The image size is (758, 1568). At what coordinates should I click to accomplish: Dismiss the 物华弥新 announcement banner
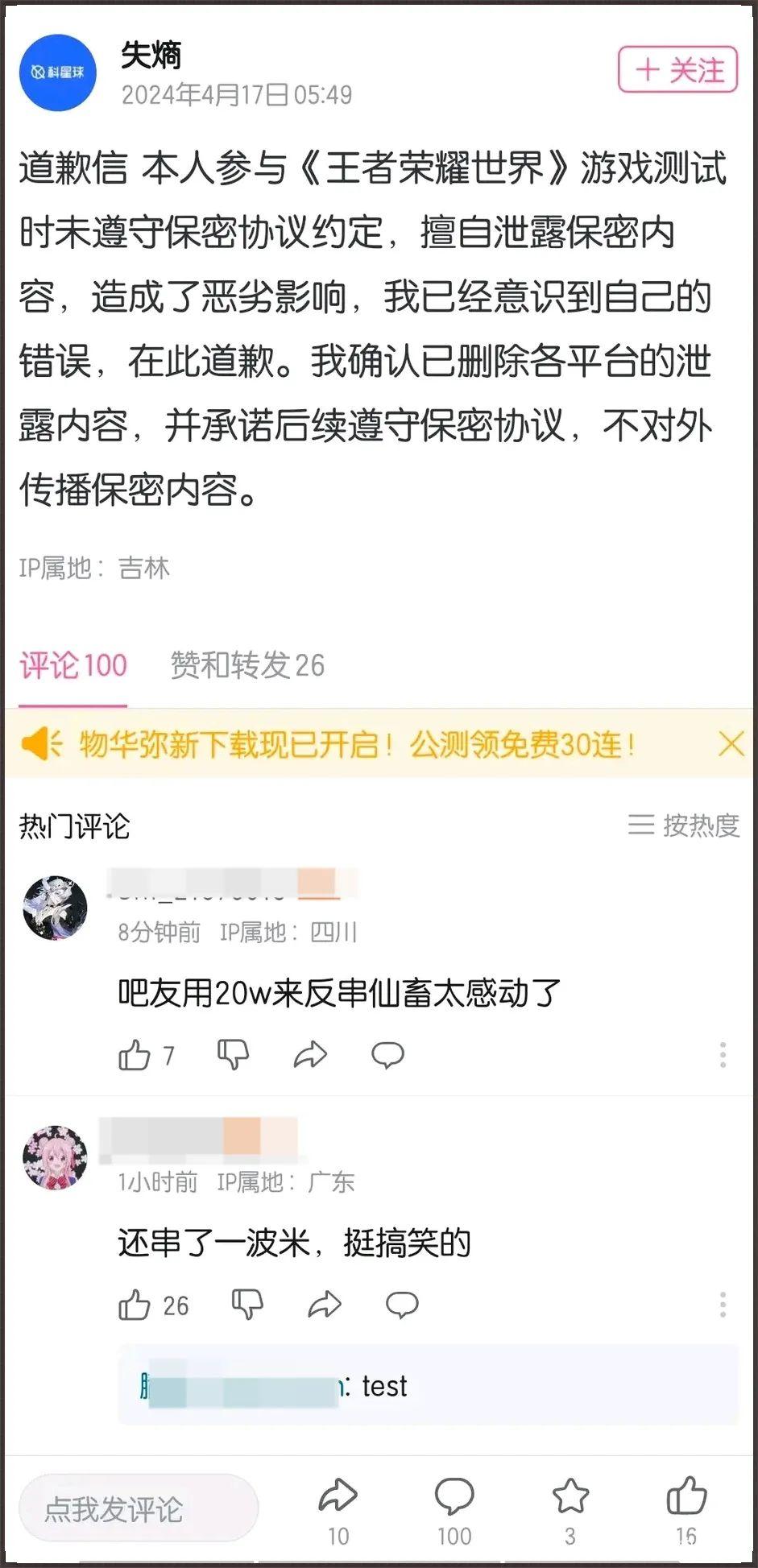(731, 743)
